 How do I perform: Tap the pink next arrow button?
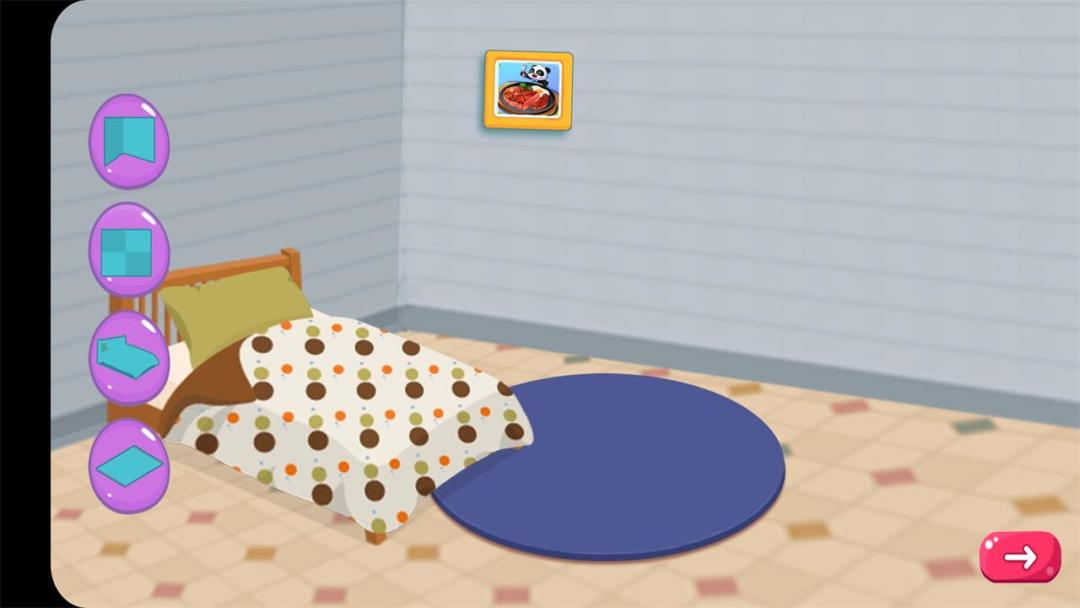[1020, 556]
